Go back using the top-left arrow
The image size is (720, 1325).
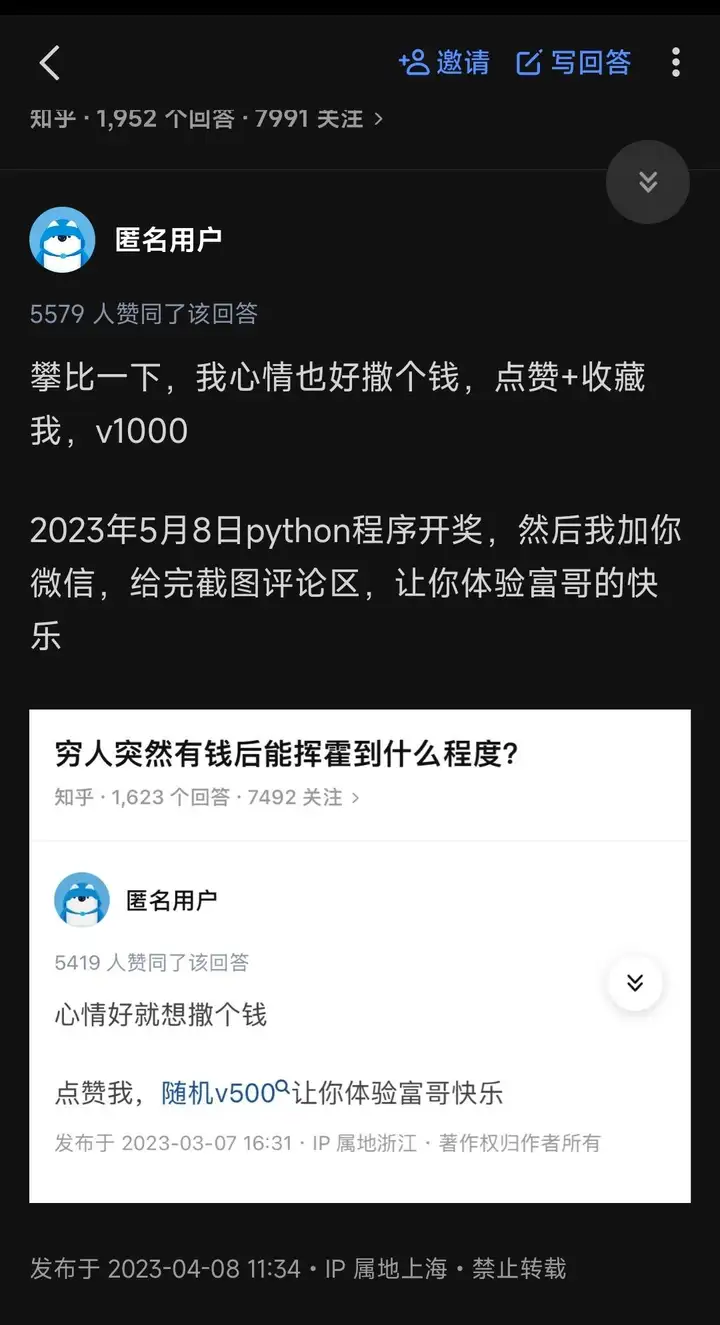coord(50,63)
